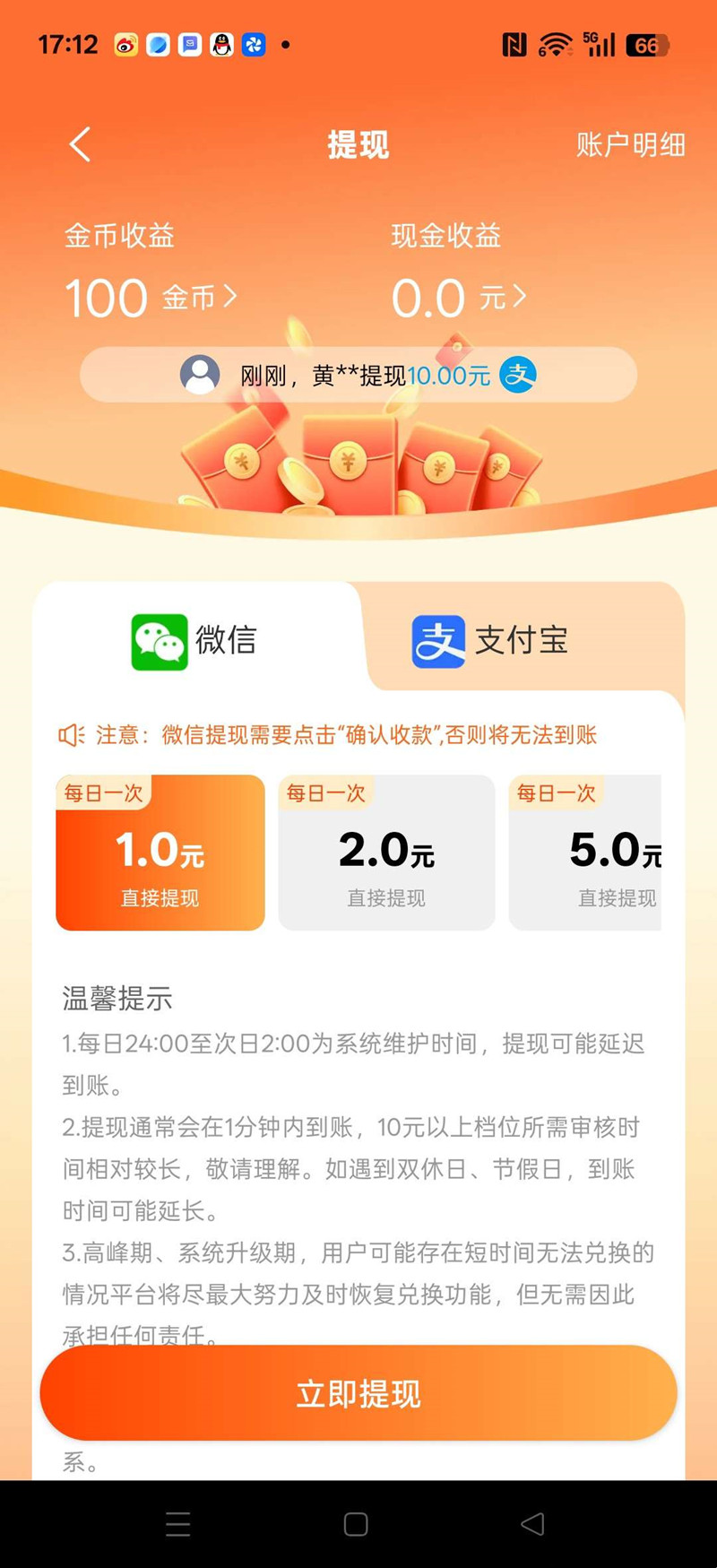Go to the system home screen
This screenshot has width=717, height=1568.
(356, 1524)
